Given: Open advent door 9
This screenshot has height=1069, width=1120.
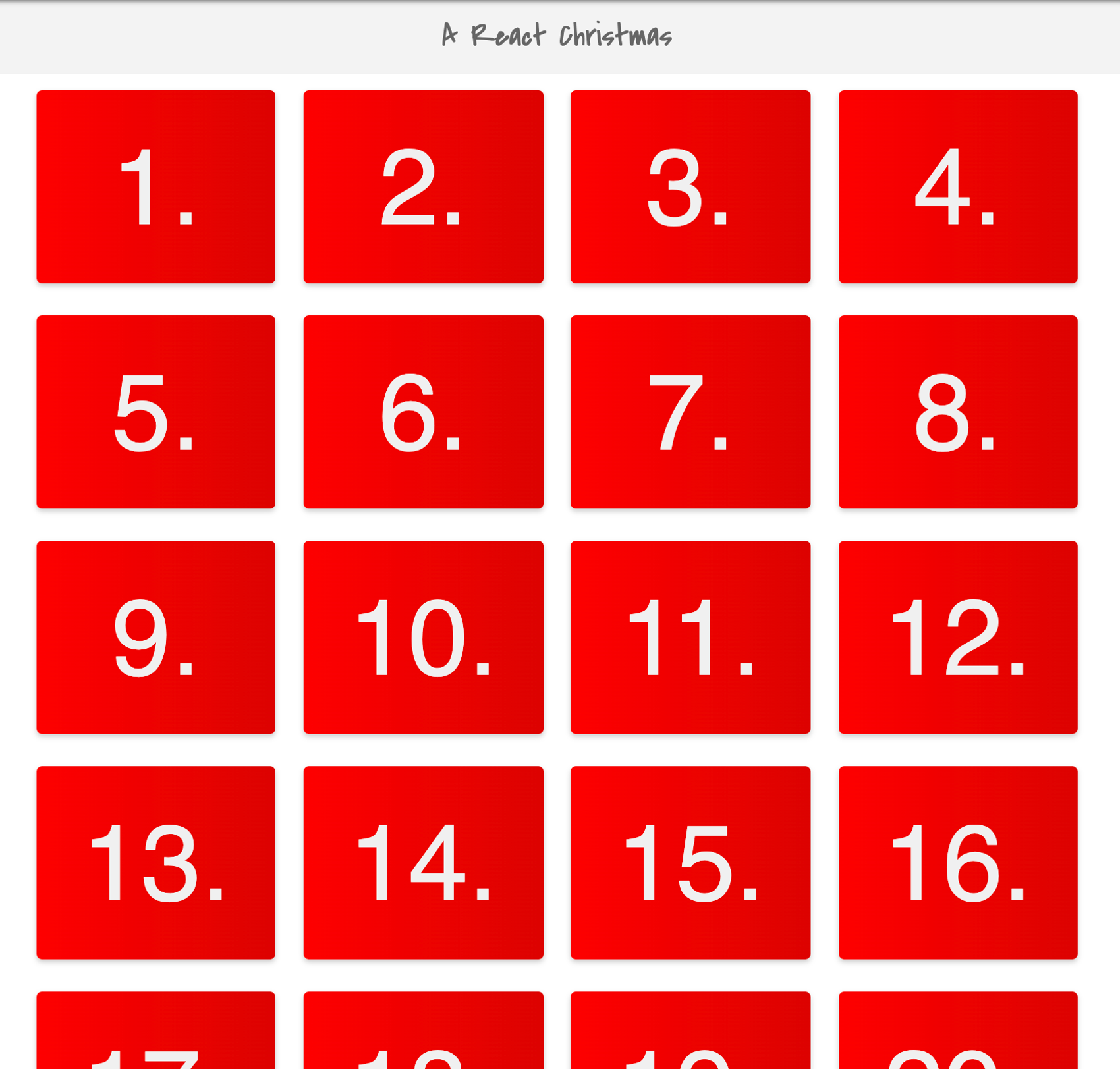Looking at the screenshot, I should pyautogui.click(x=155, y=637).
